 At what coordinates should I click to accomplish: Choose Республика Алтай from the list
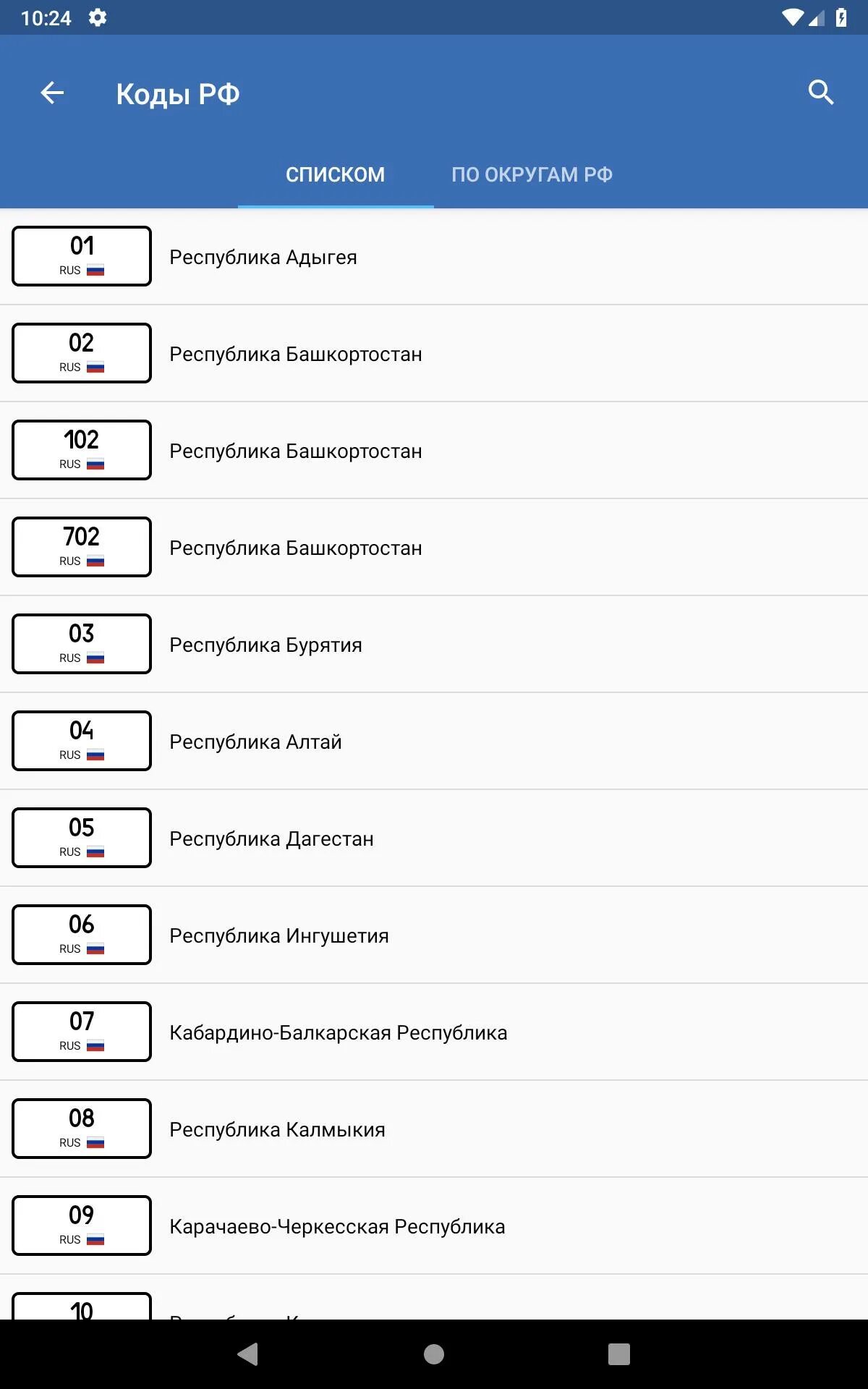click(434, 742)
